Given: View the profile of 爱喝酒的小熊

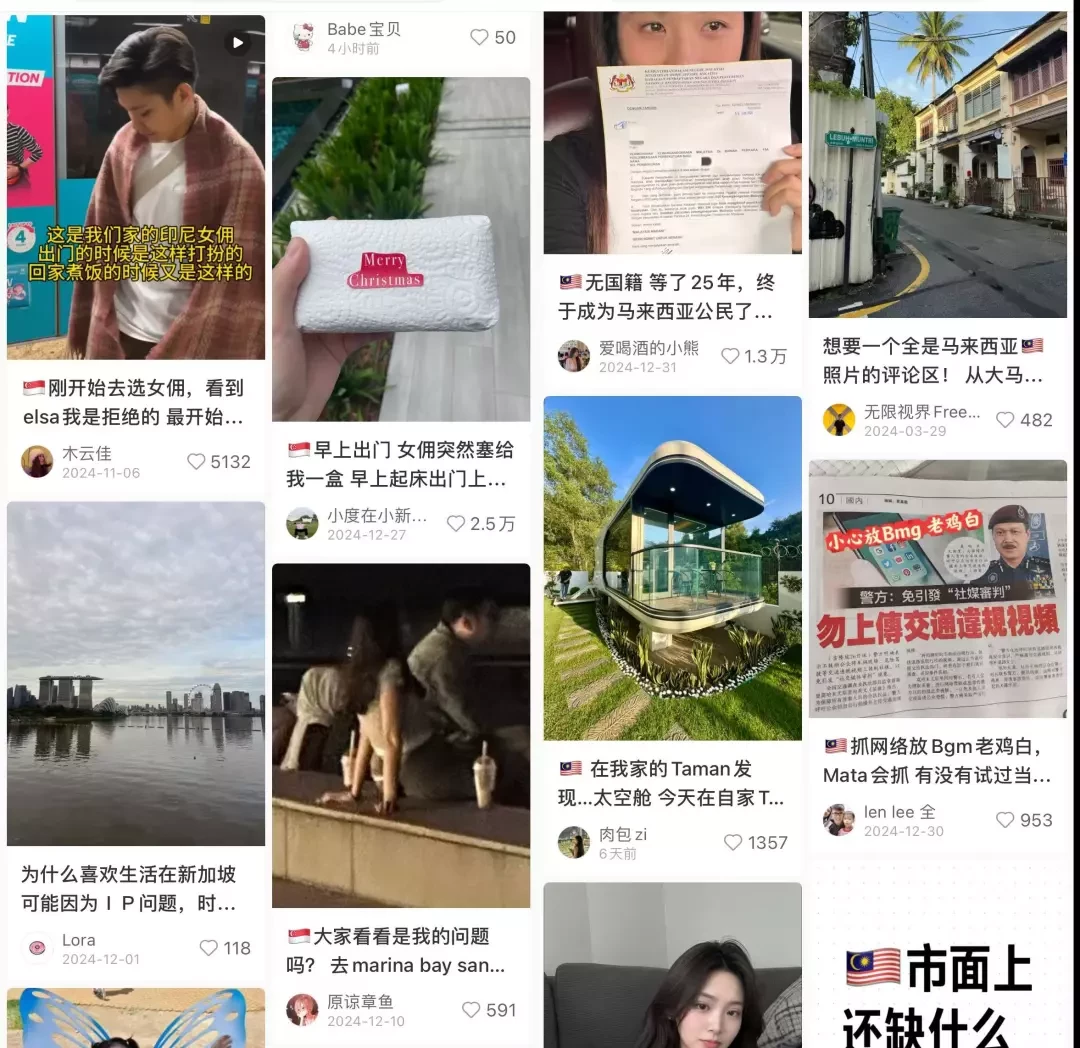Looking at the screenshot, I should (574, 356).
